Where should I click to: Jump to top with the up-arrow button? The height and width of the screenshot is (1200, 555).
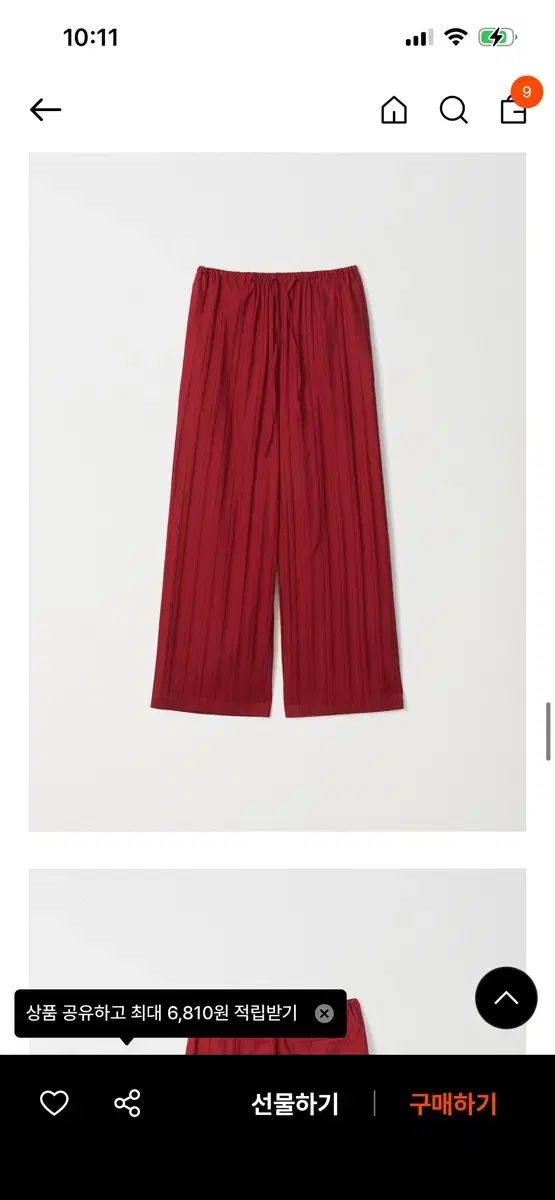pyautogui.click(x=506, y=998)
